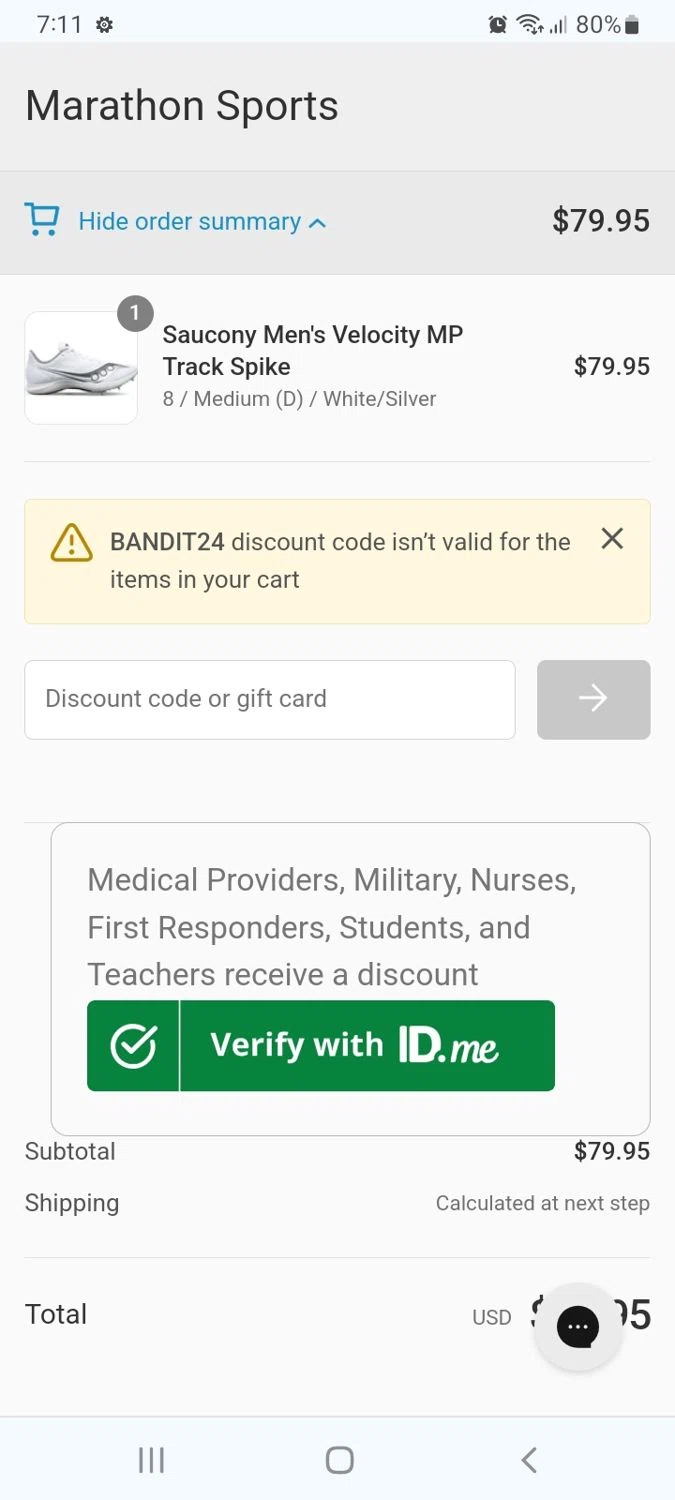Go back using the system back button

pos(529,1460)
